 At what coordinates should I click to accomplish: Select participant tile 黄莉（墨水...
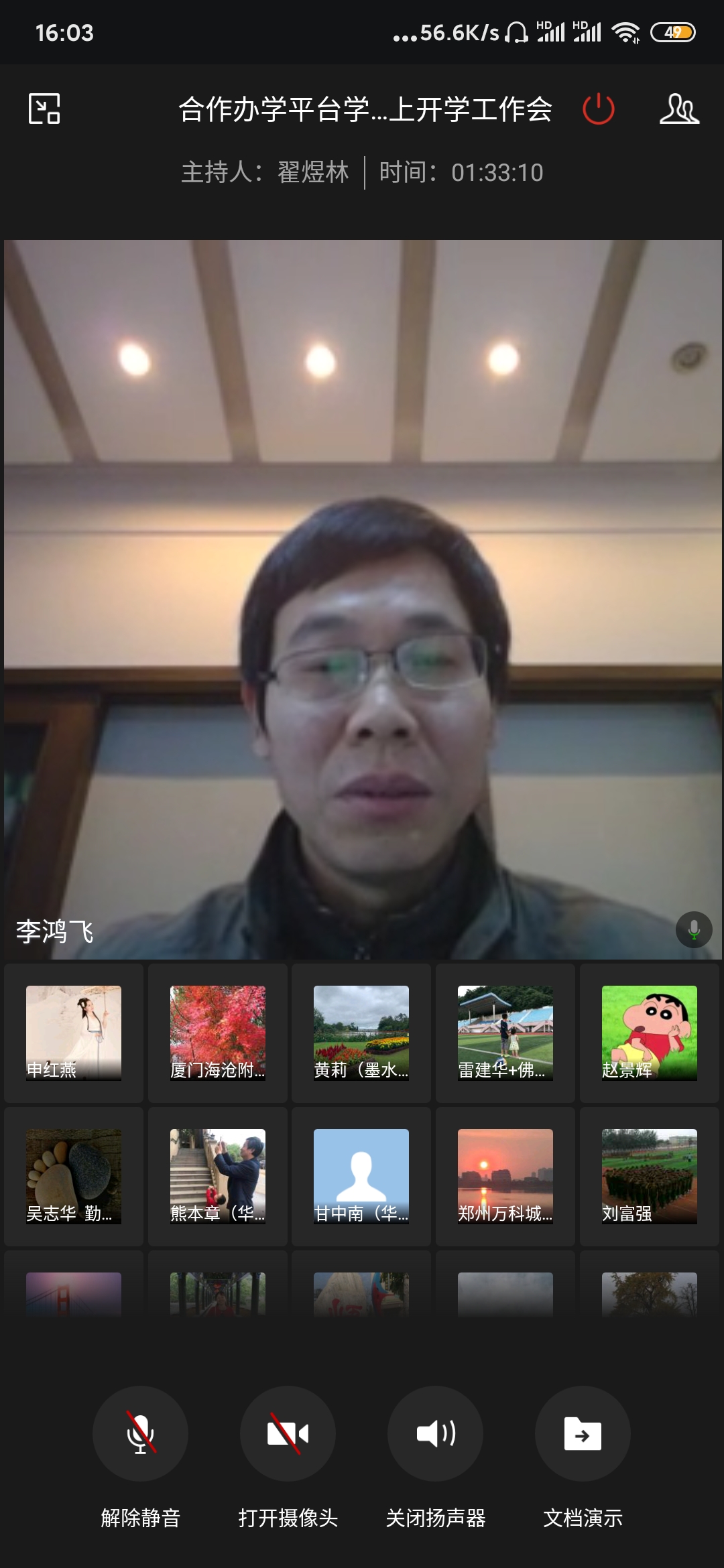361,1033
